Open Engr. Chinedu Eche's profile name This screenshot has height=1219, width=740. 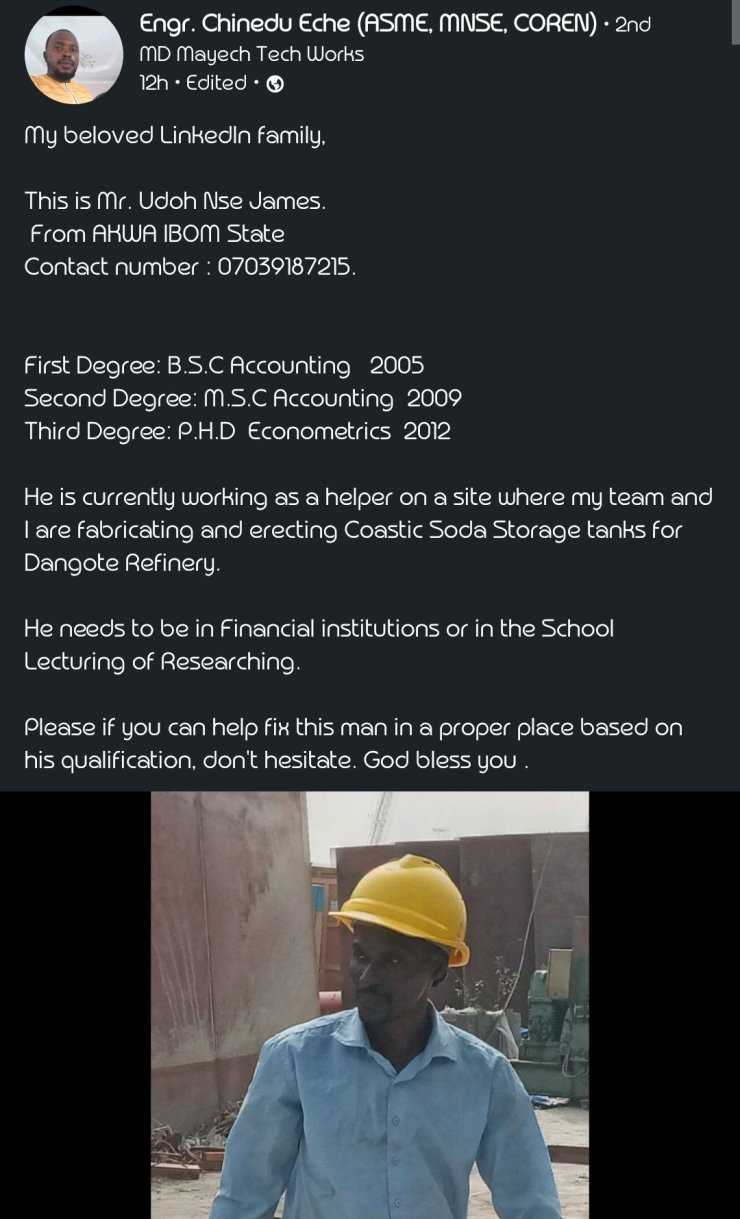click(x=368, y=23)
